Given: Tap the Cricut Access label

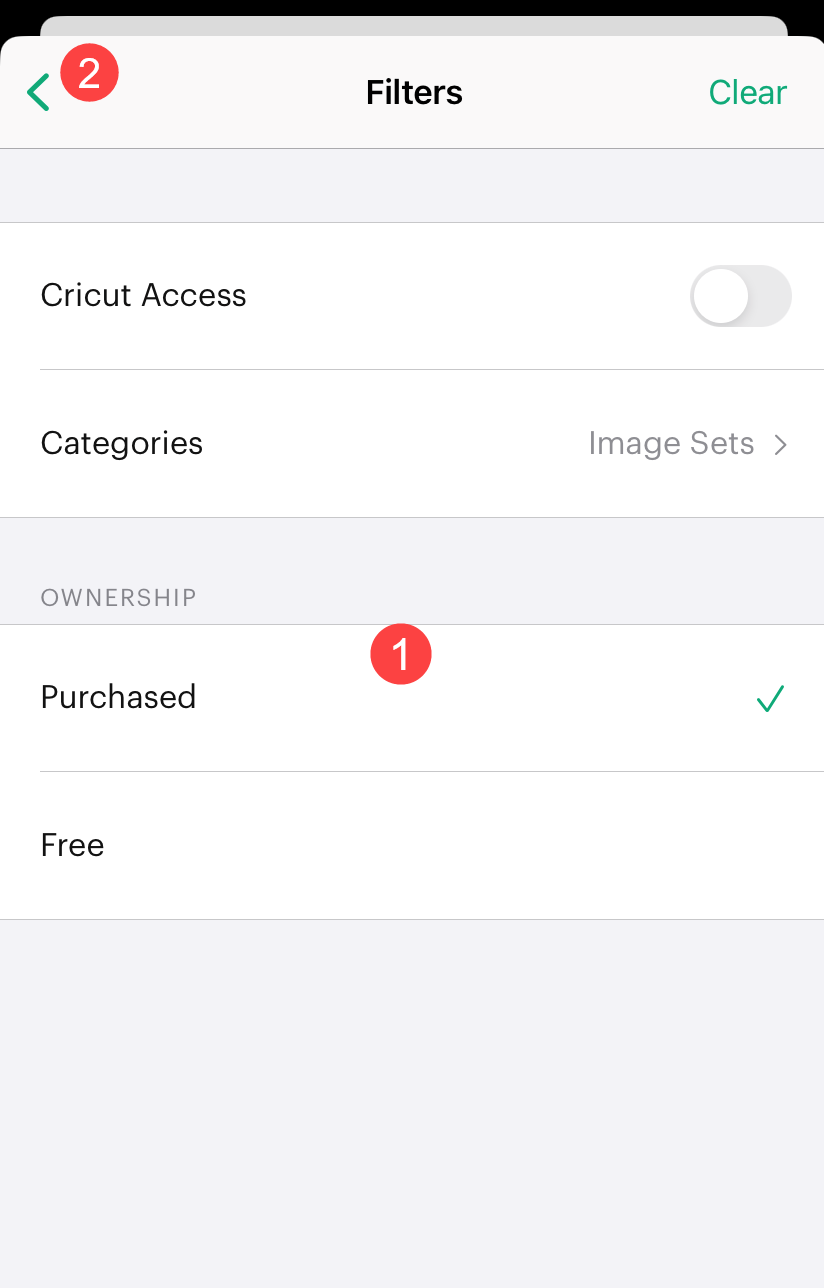Looking at the screenshot, I should click(x=143, y=296).
